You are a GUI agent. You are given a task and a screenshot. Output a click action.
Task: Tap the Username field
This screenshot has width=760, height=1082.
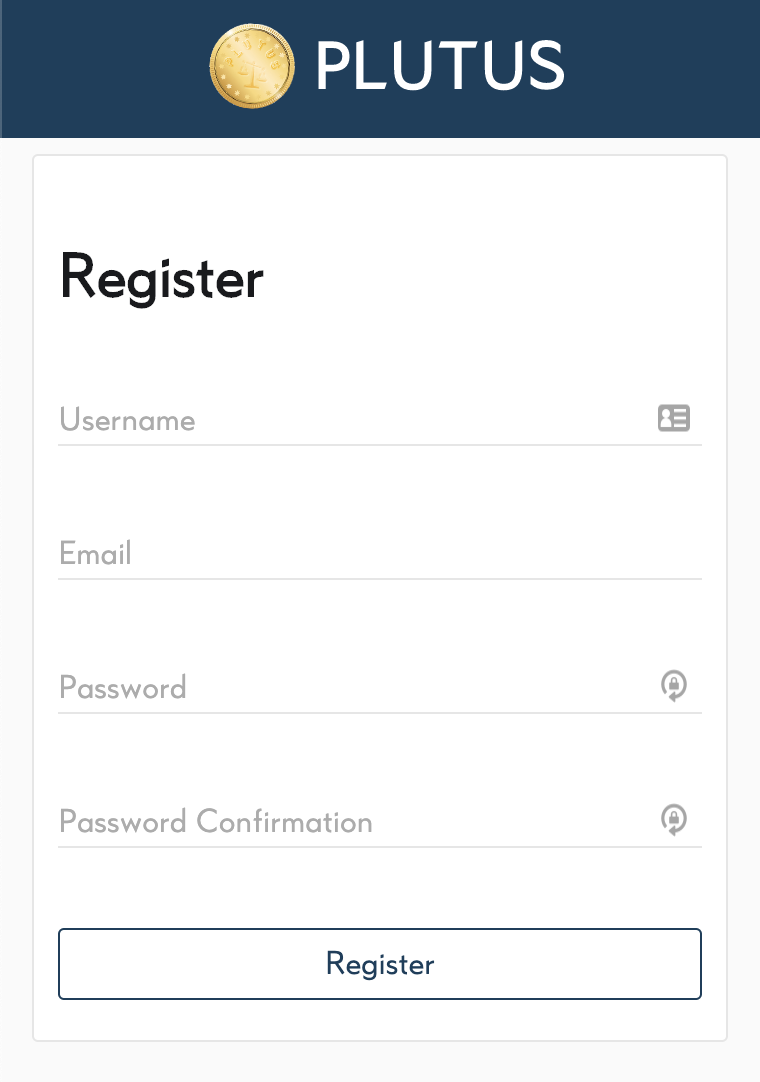(350, 419)
